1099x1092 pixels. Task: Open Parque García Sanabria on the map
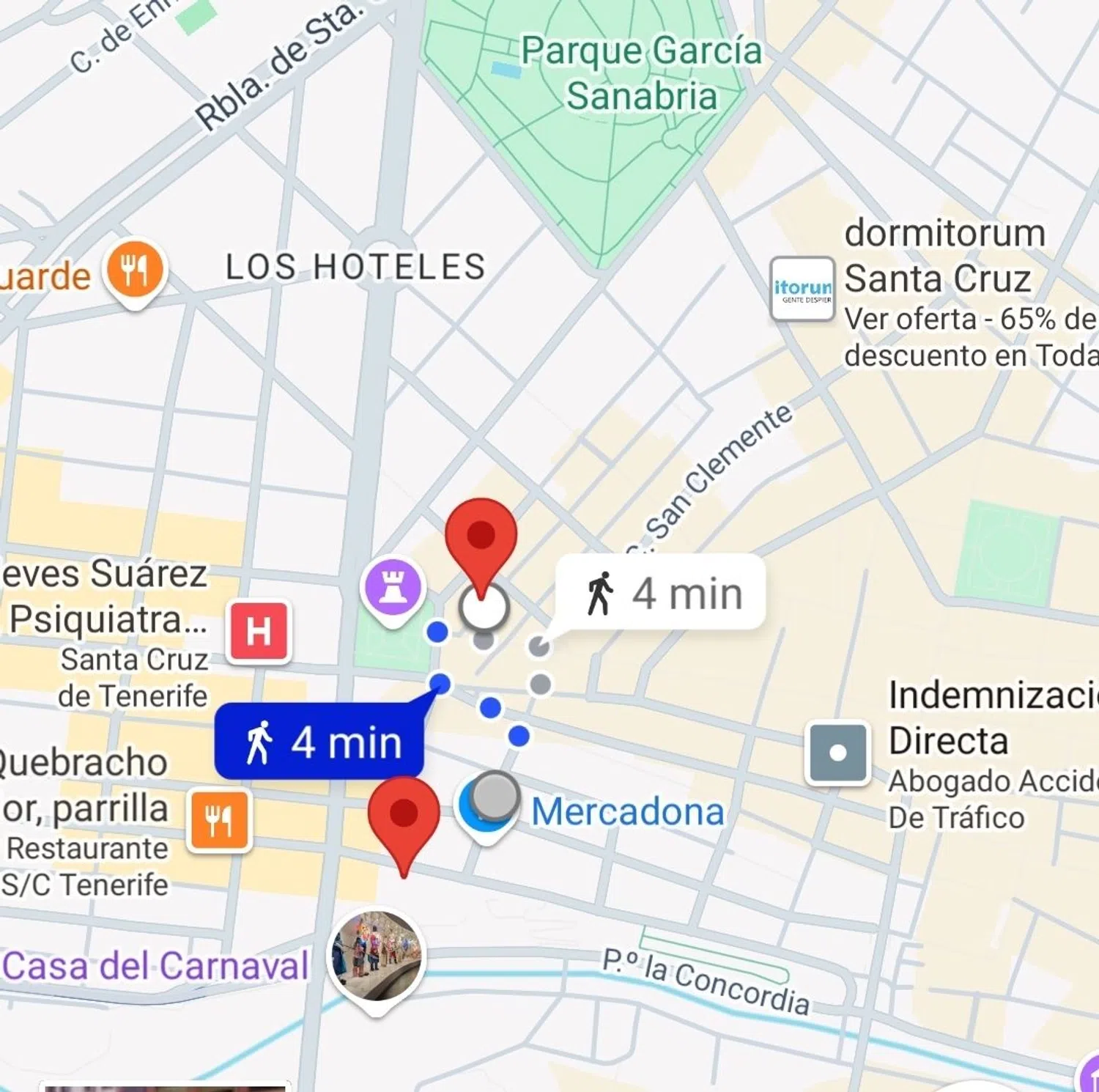pyautogui.click(x=640, y=73)
